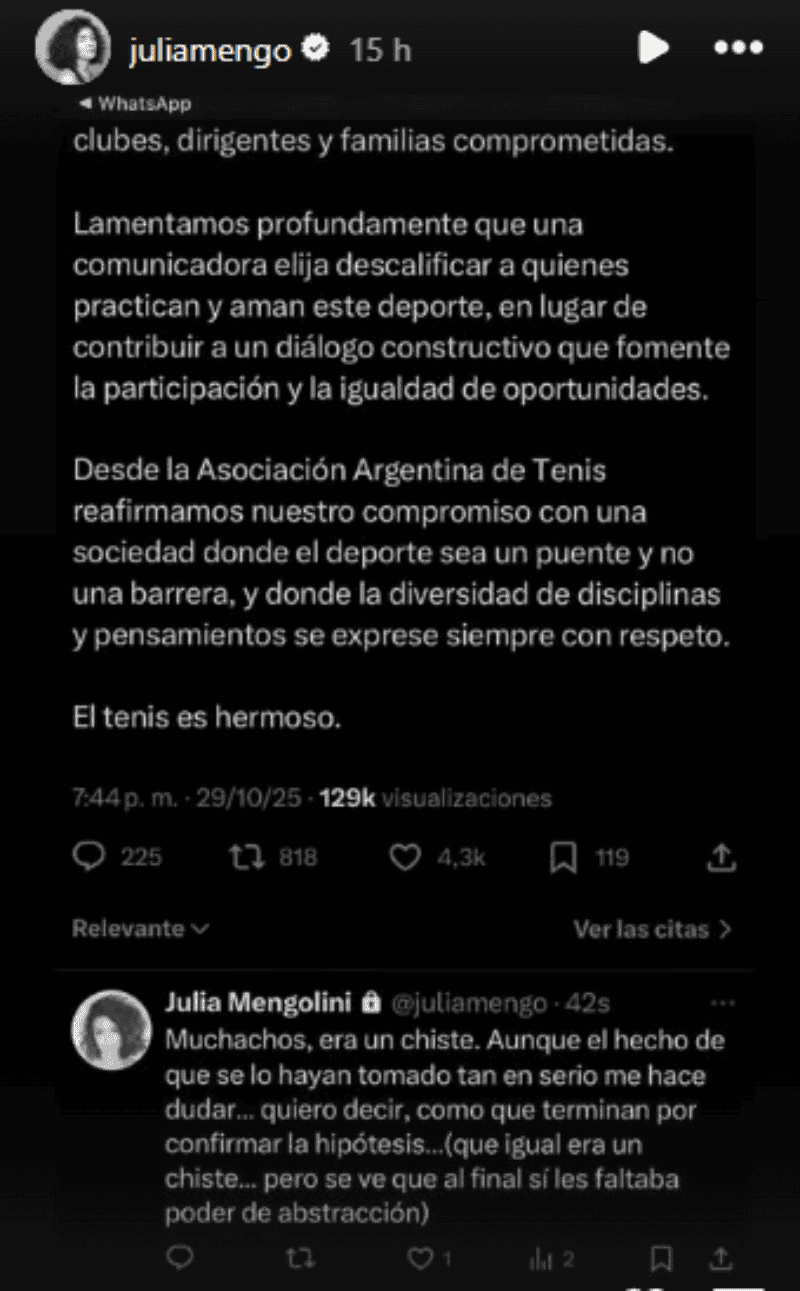Return to WhatsApp via the back link
Viewport: 800px width, 1291px height.
click(x=134, y=103)
